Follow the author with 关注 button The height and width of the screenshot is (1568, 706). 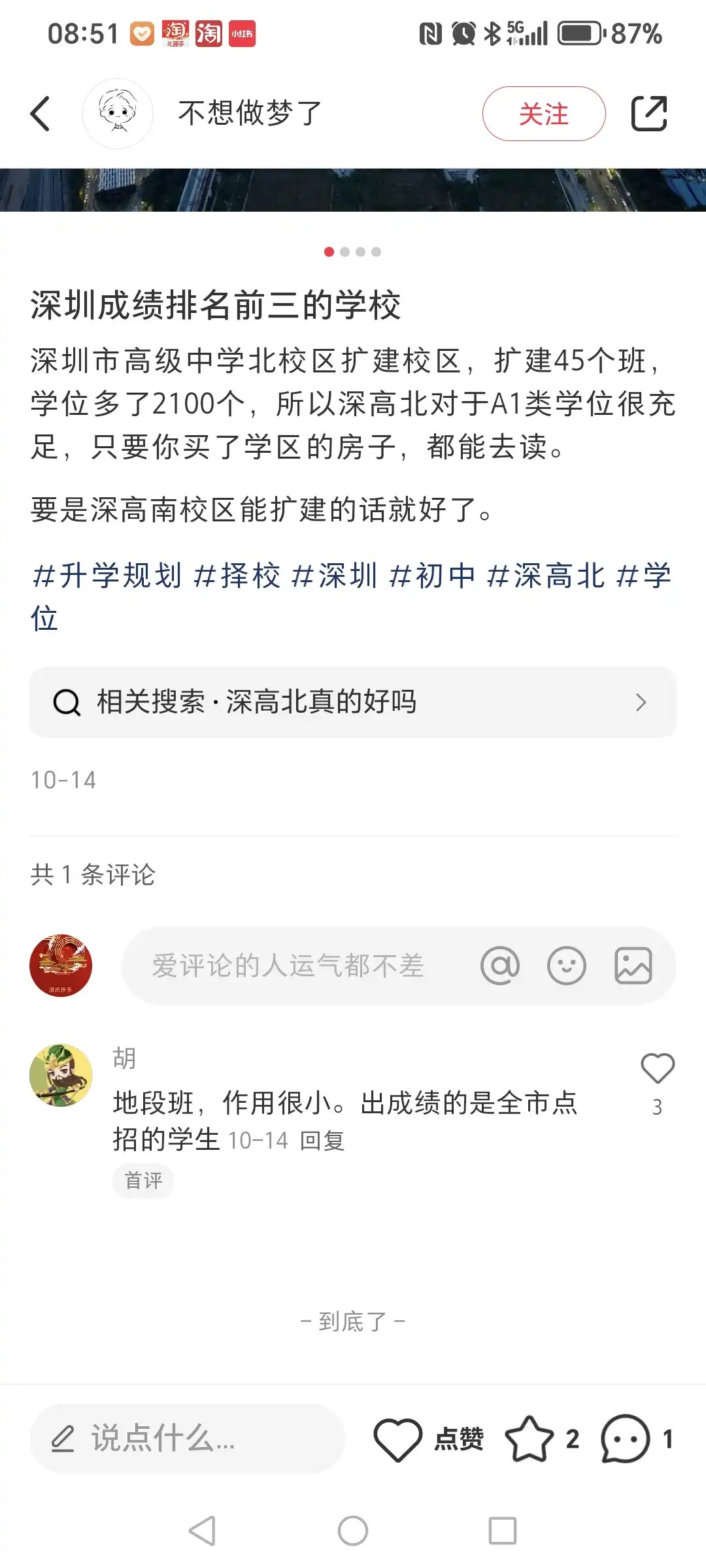(543, 114)
